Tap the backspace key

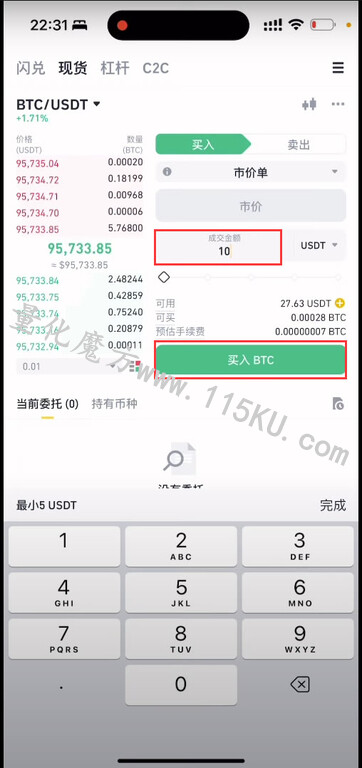pos(299,684)
